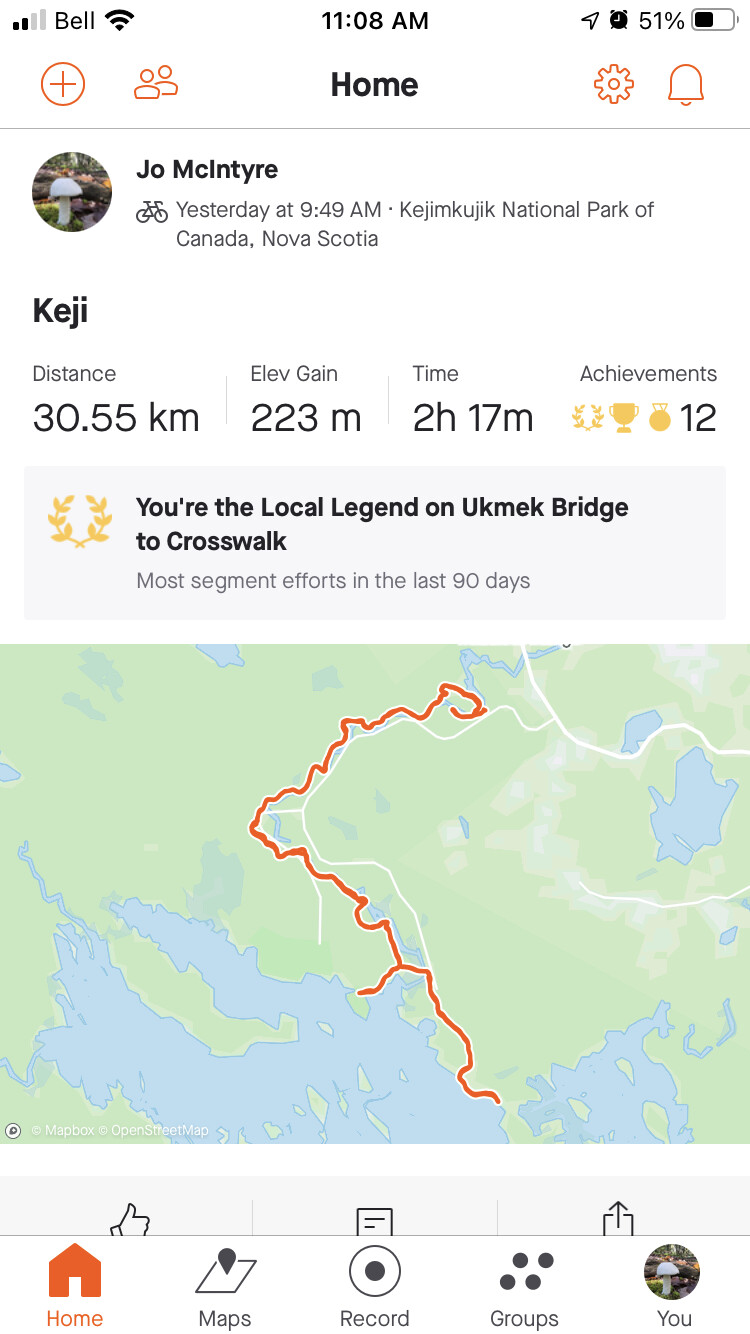View the Local Legend Ukmek Bridge banner
This screenshot has width=750, height=1334.
pyautogui.click(x=375, y=543)
